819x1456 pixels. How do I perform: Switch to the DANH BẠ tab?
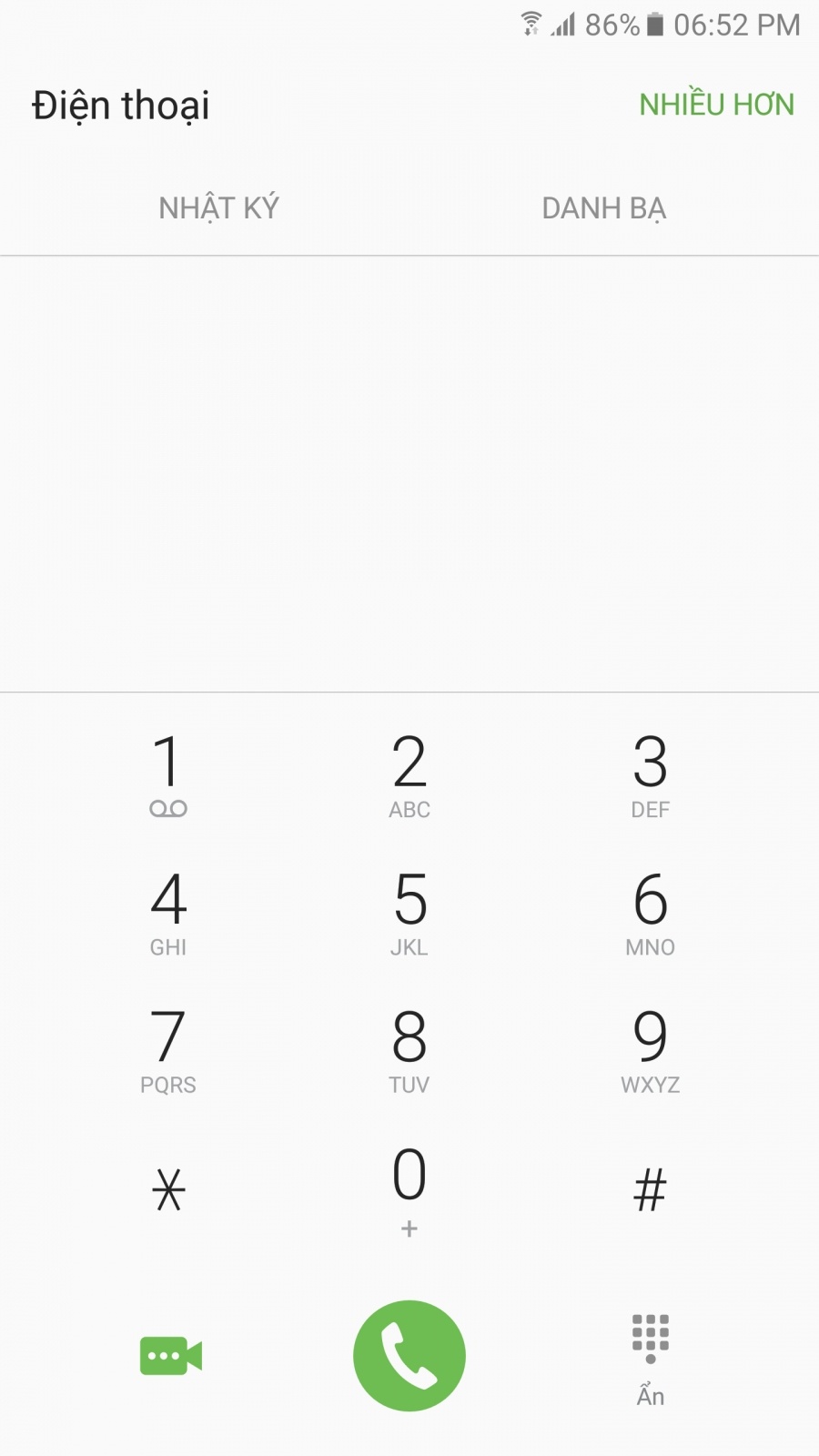pos(604,208)
